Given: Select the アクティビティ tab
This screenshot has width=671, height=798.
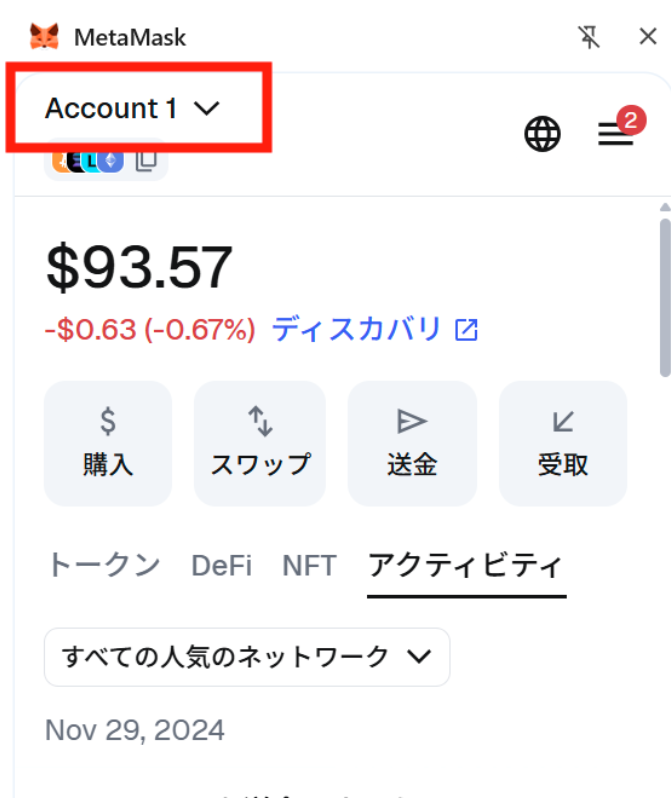Looking at the screenshot, I should [x=466, y=565].
